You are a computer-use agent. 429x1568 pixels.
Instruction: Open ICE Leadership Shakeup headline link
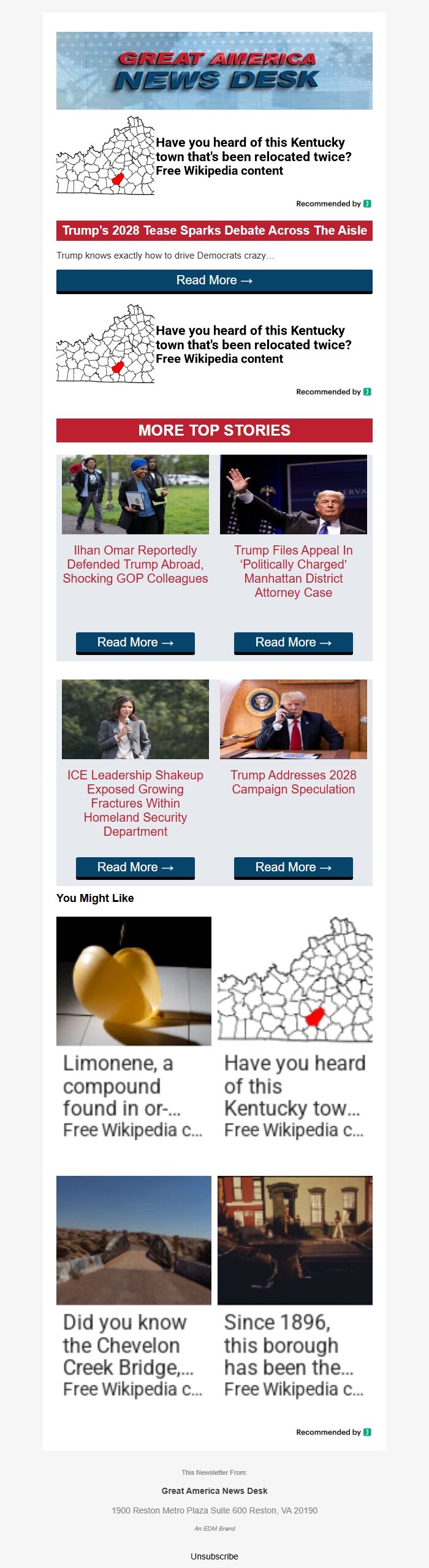click(135, 802)
